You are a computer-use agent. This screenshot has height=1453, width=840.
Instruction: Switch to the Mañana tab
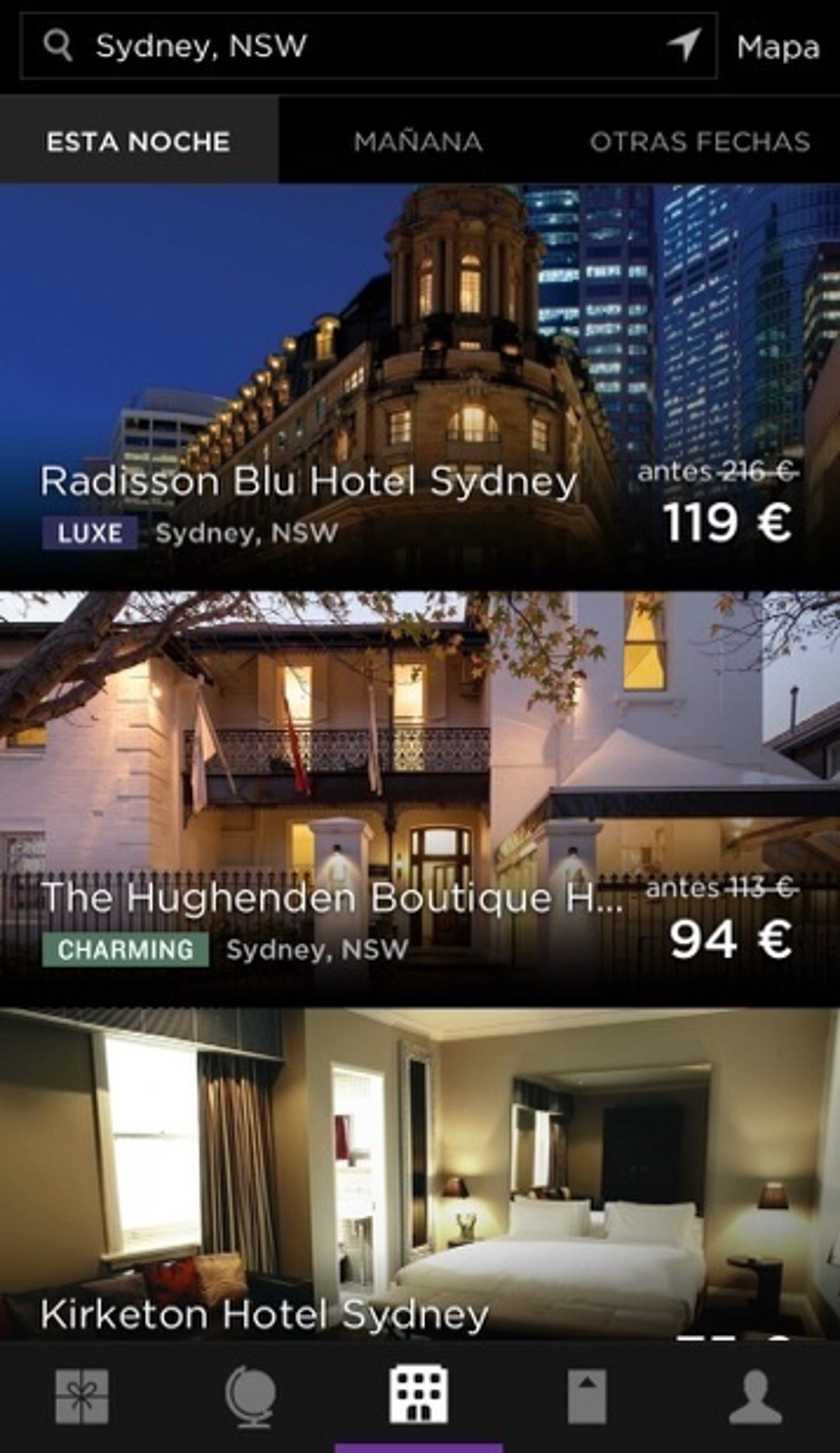tap(418, 142)
